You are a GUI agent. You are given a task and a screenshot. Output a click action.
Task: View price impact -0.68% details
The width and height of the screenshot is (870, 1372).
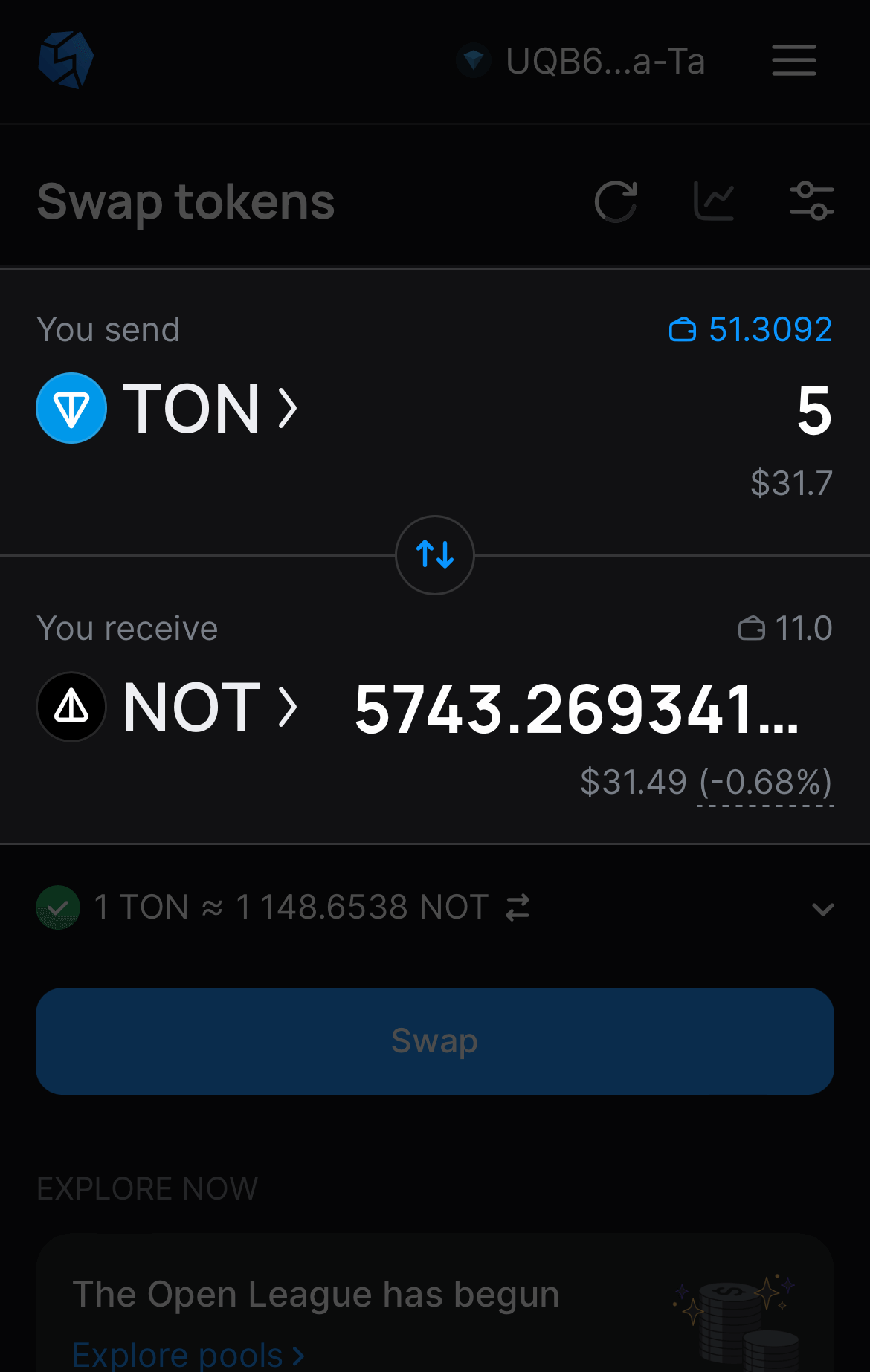765,783
